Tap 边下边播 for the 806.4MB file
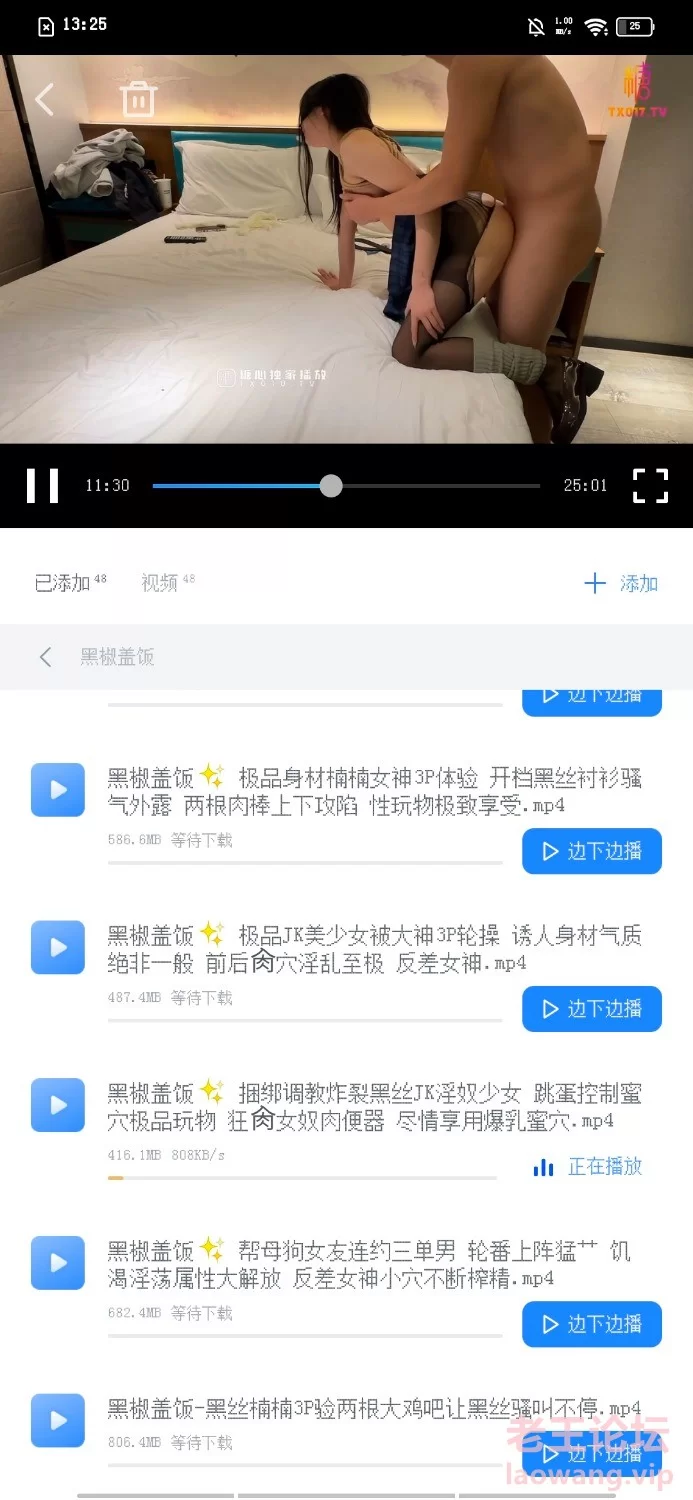Image resolution: width=693 pixels, height=1500 pixels. click(x=592, y=1453)
